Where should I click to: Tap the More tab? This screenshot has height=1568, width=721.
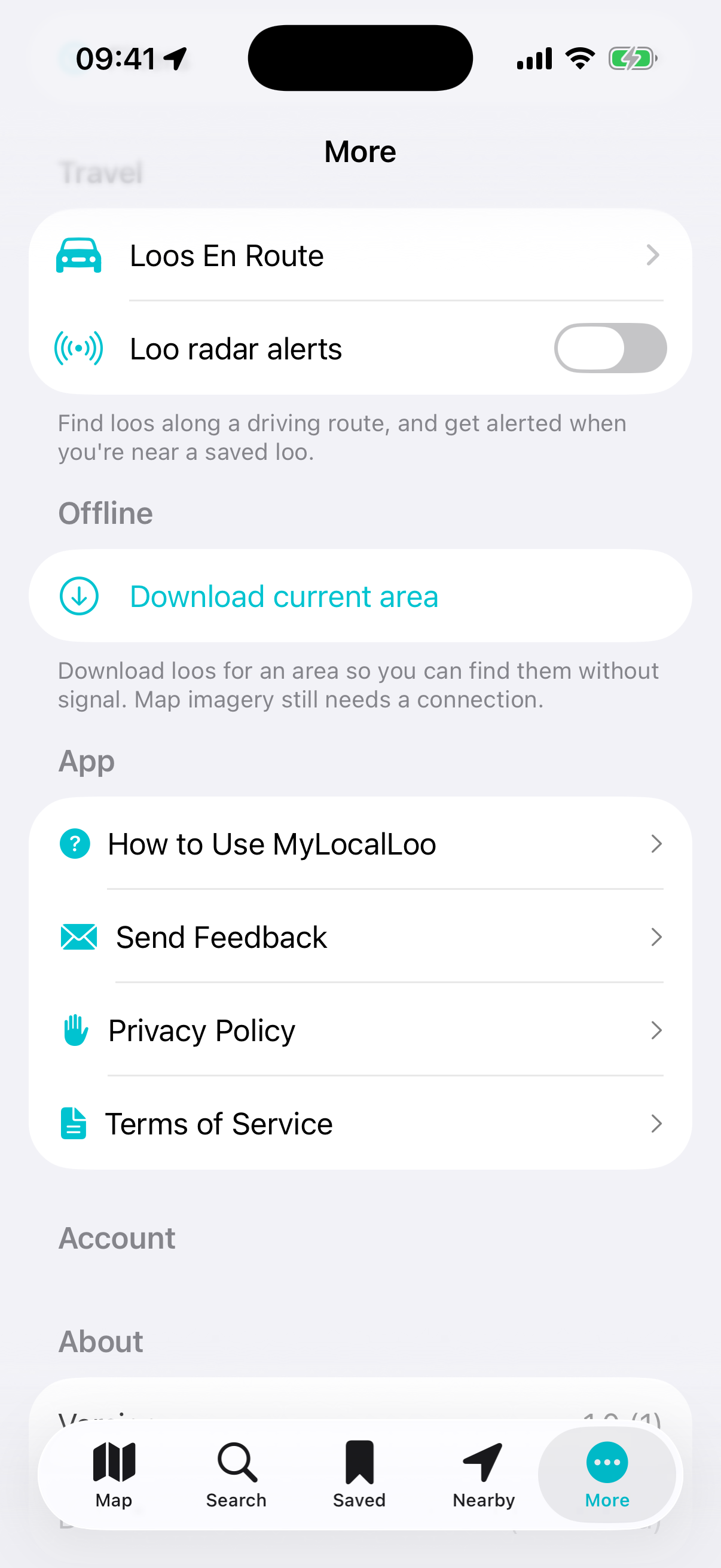(607, 1474)
